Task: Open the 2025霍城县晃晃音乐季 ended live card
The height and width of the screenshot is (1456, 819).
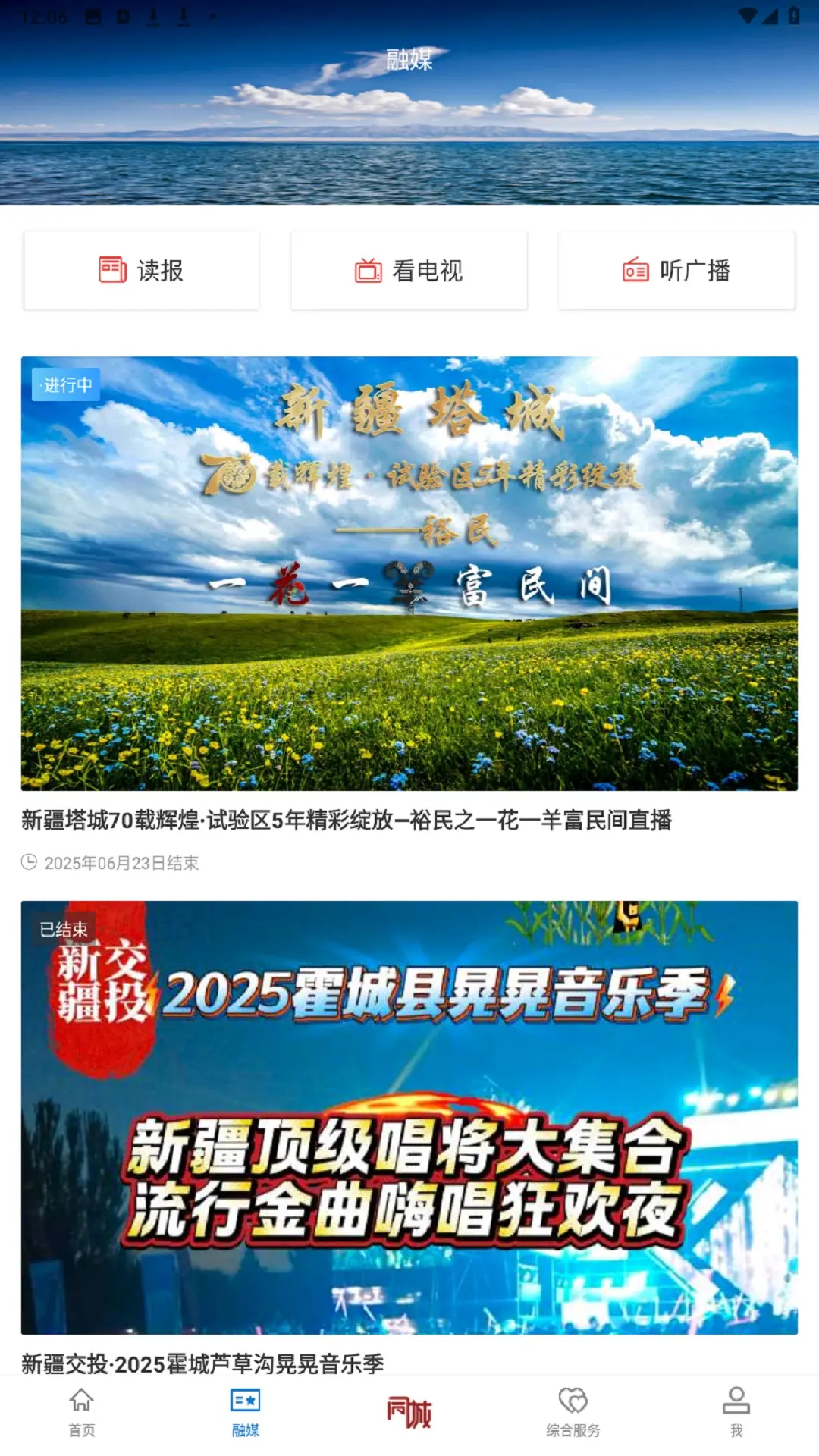Action: 409,1117
